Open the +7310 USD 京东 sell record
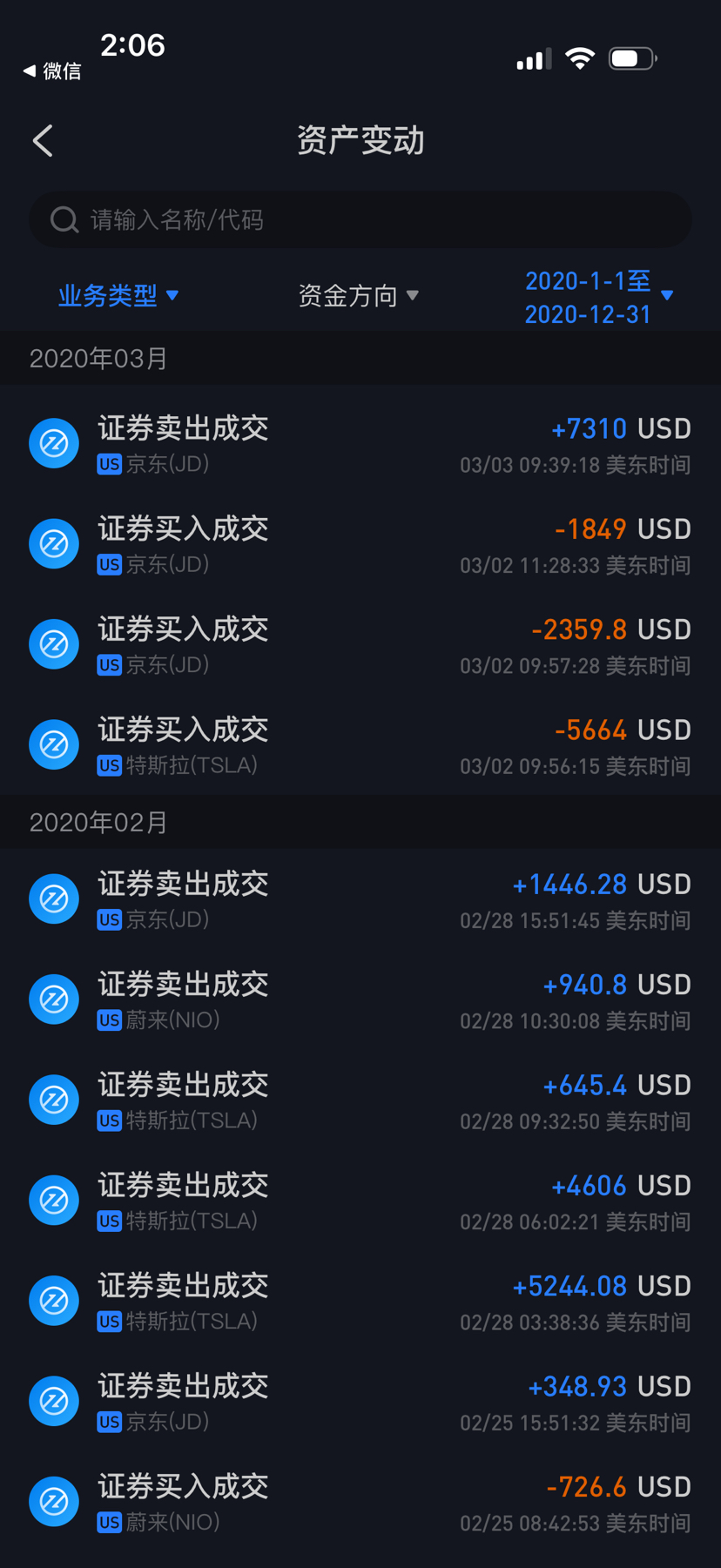The height and width of the screenshot is (1568, 721). pos(360,444)
